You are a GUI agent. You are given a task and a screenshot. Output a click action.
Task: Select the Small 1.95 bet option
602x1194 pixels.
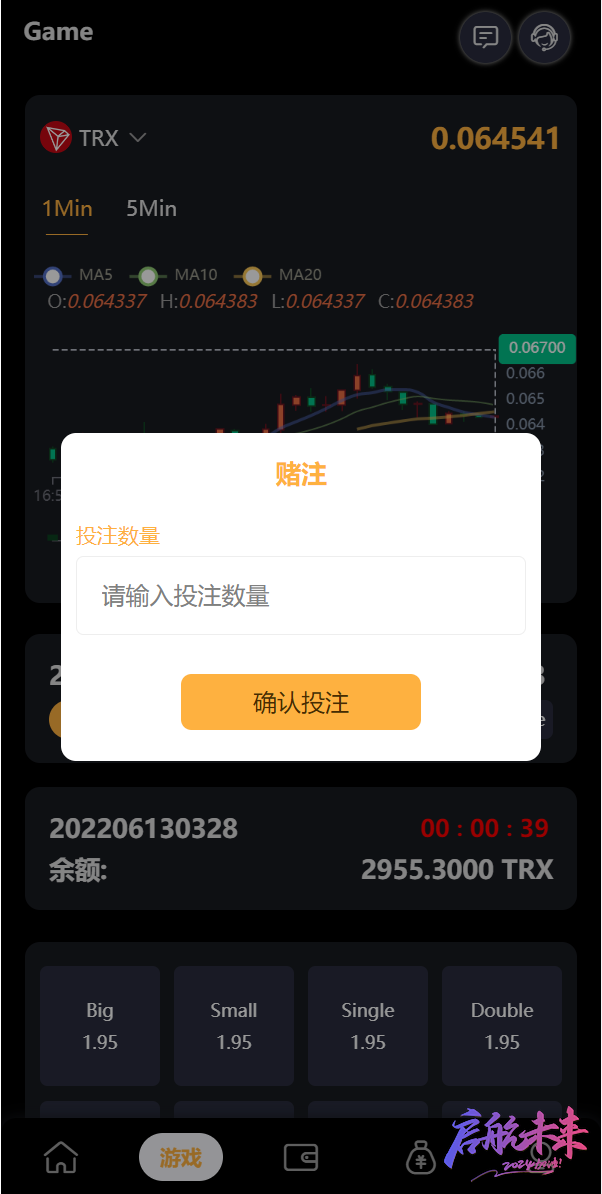point(234,1026)
